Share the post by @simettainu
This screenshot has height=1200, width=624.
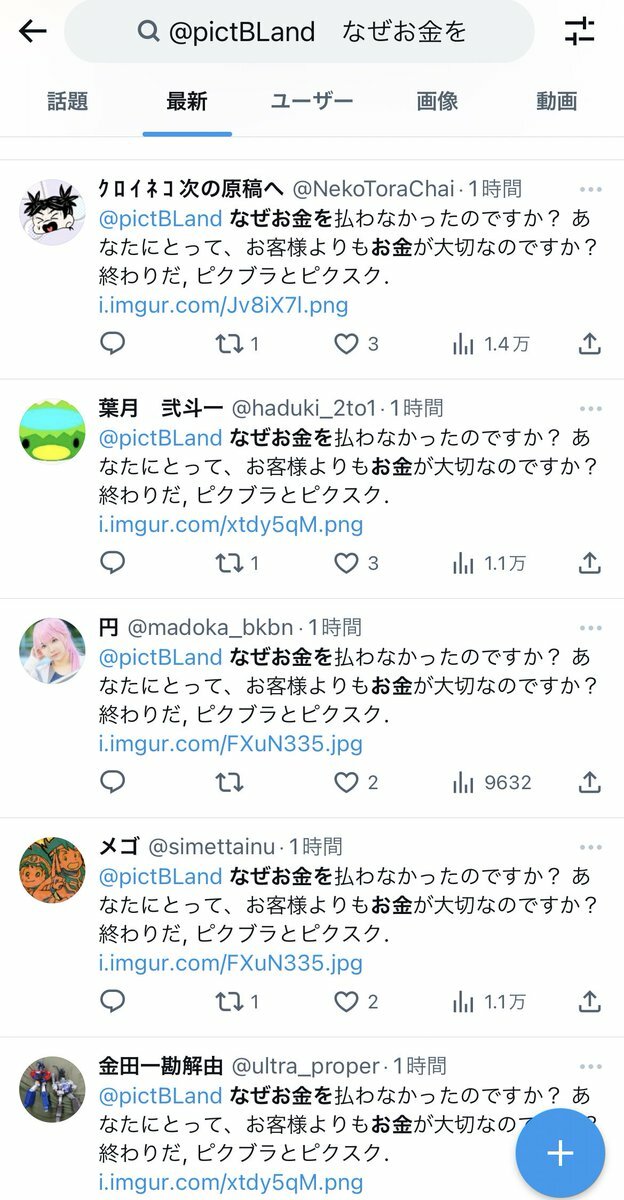pos(590,1001)
